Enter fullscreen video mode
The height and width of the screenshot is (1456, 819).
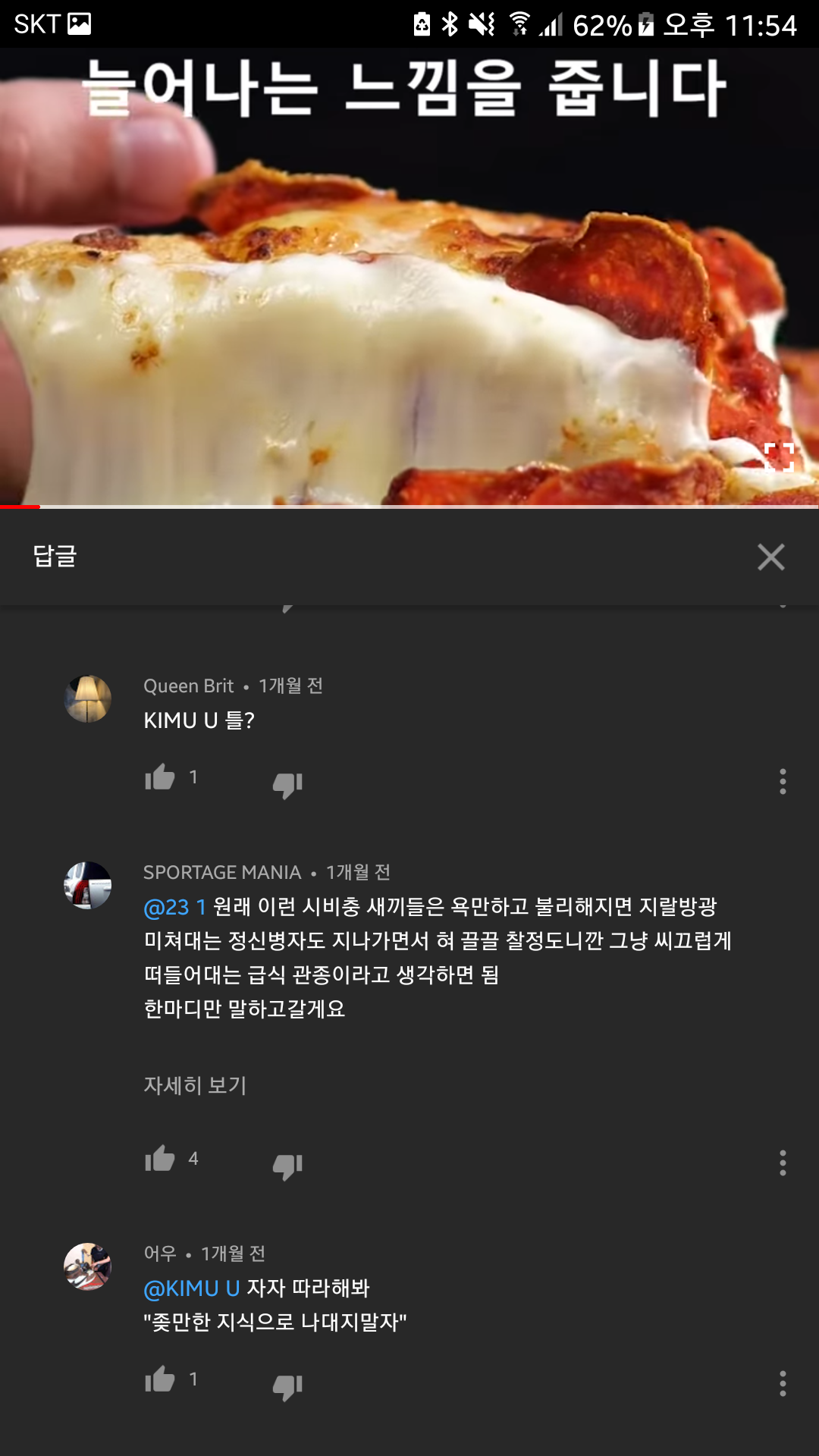pyautogui.click(x=779, y=457)
